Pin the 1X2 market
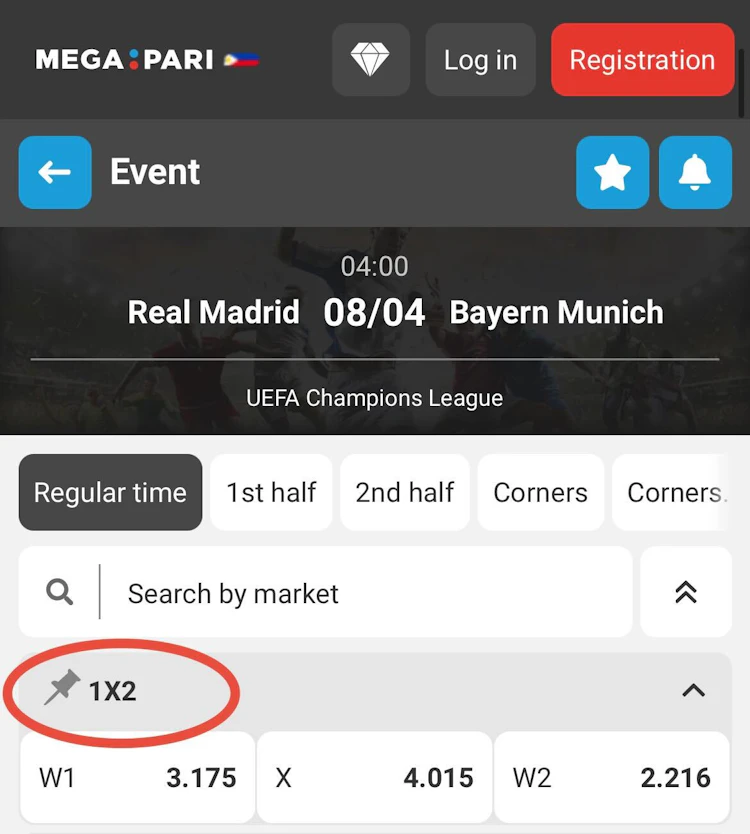The width and height of the screenshot is (750, 834). [62, 689]
